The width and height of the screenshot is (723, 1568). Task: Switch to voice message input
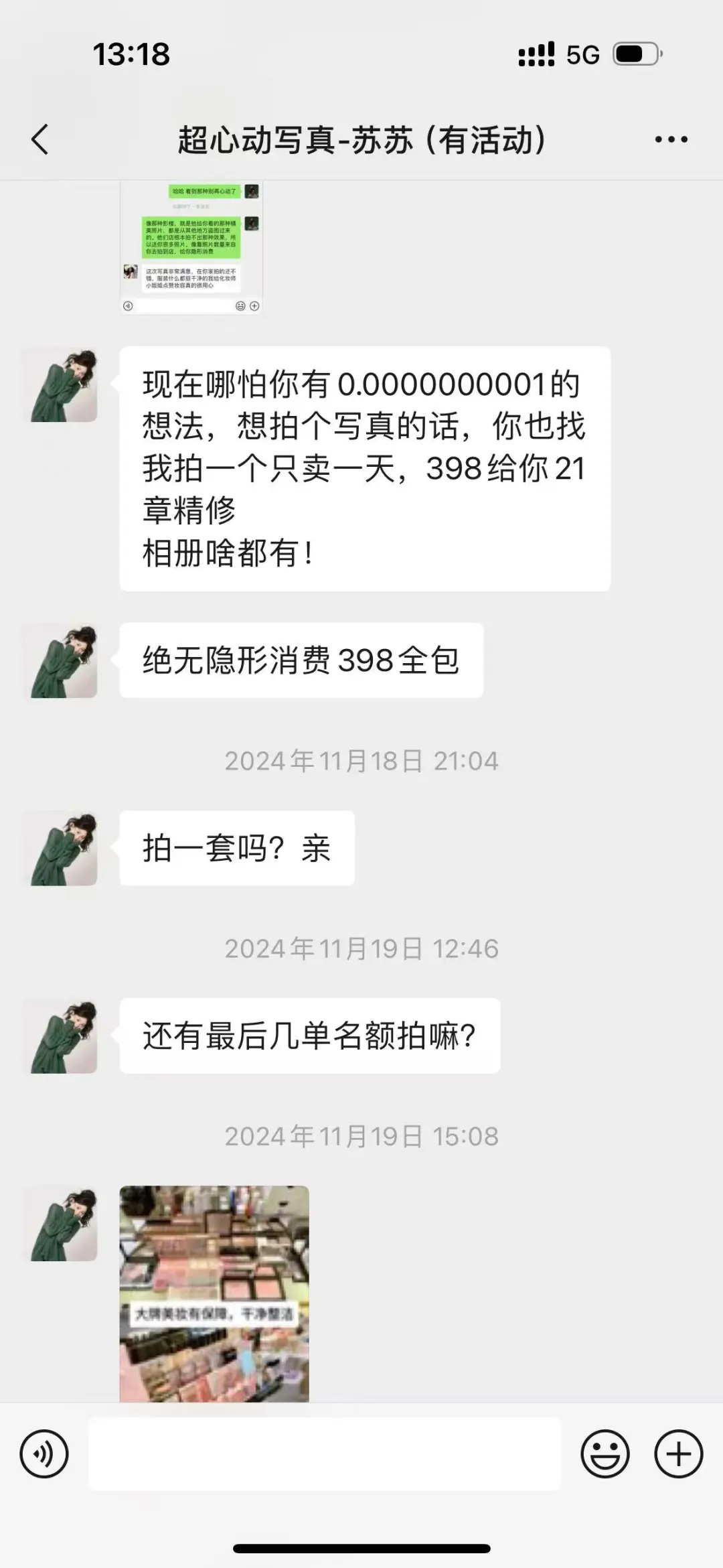(44, 1454)
